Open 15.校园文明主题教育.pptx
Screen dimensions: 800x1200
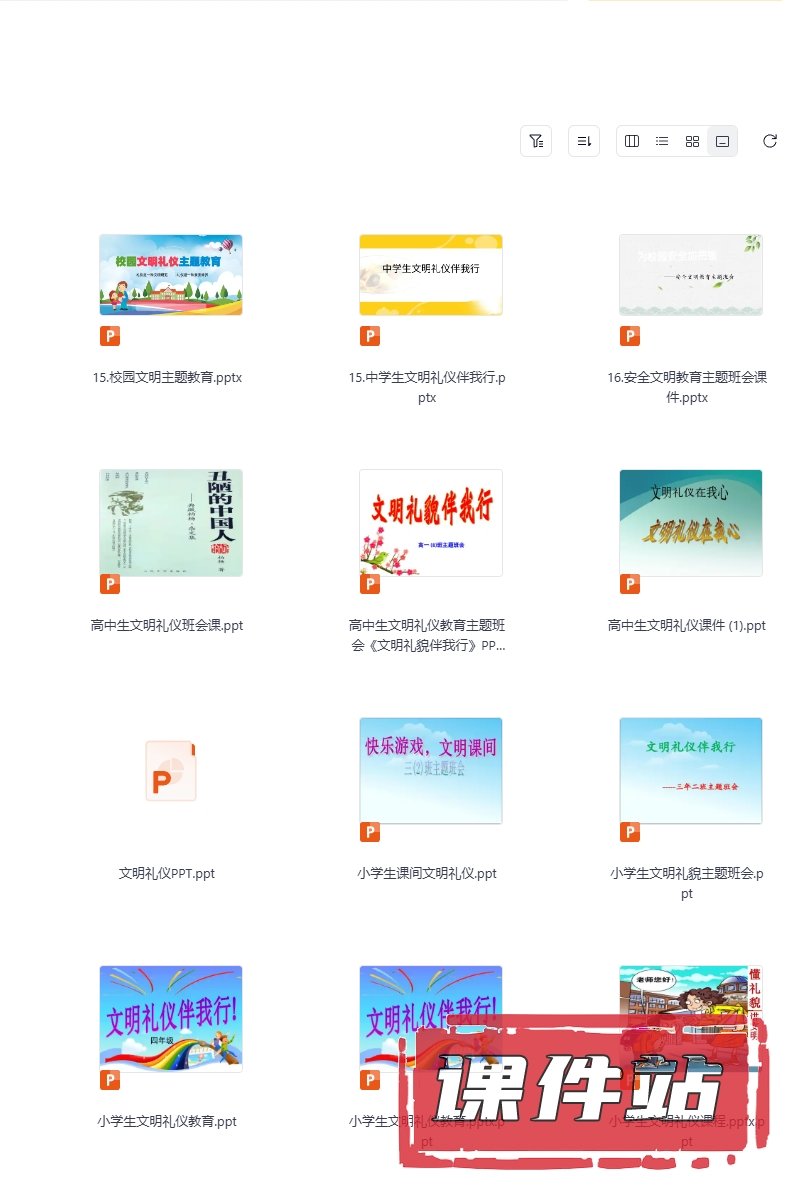pos(171,275)
